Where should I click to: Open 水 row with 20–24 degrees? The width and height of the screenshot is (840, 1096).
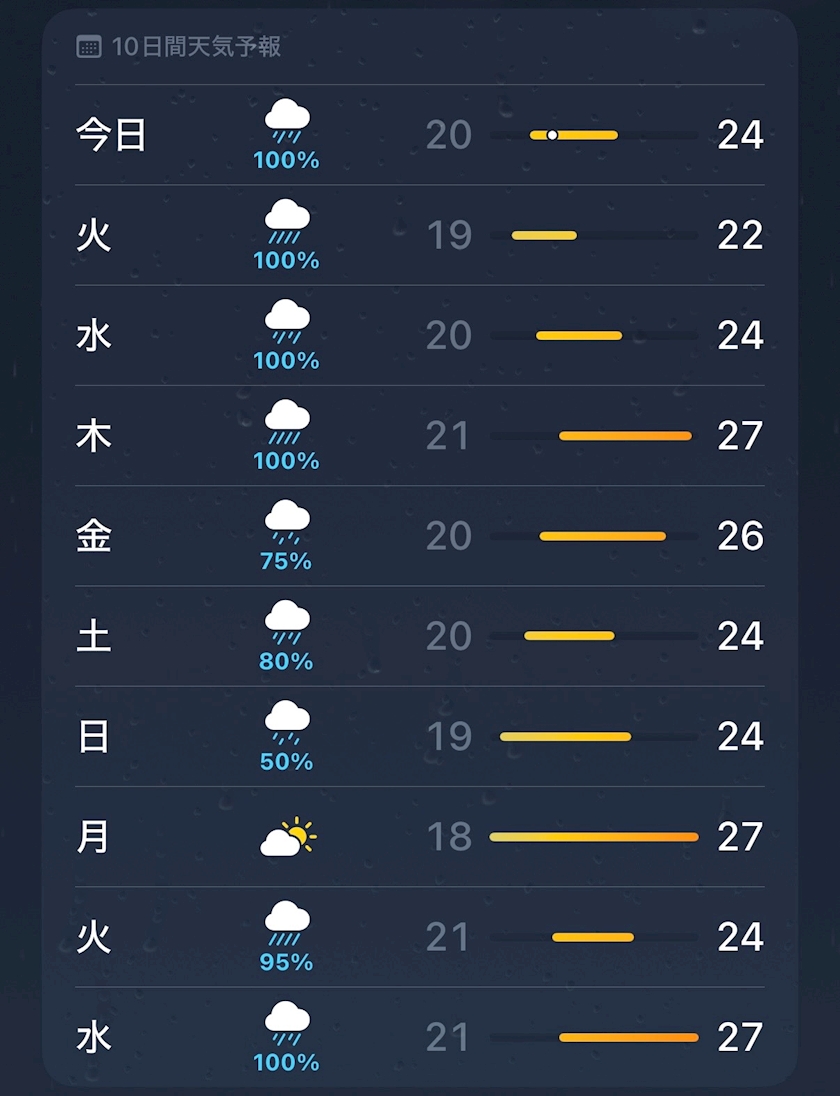click(420, 336)
